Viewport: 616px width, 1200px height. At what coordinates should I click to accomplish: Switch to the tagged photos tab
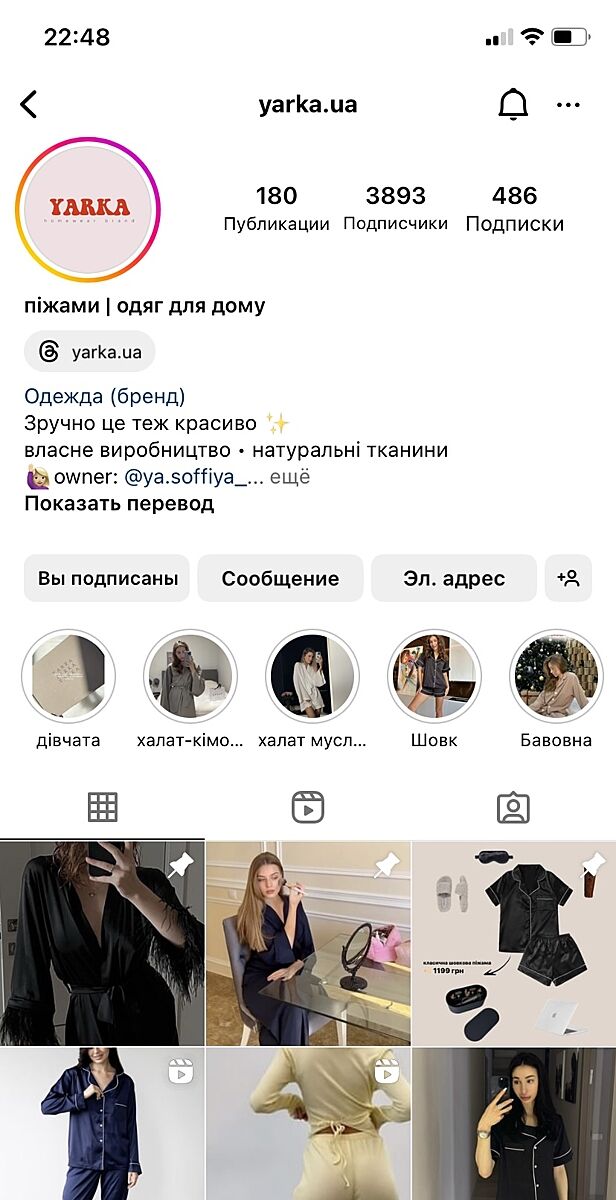pyautogui.click(x=513, y=807)
